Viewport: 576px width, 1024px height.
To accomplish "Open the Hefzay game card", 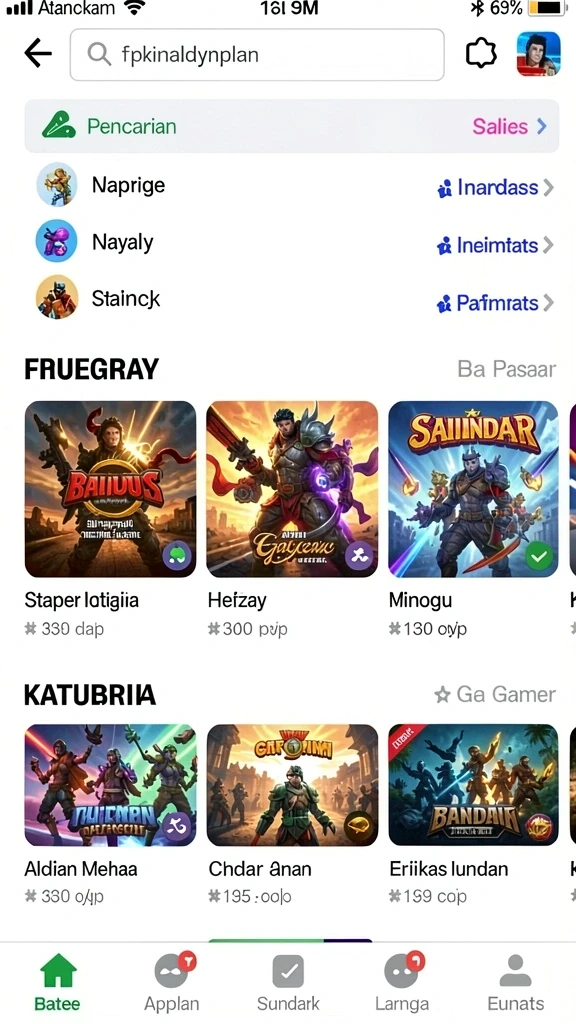I will click(x=292, y=520).
